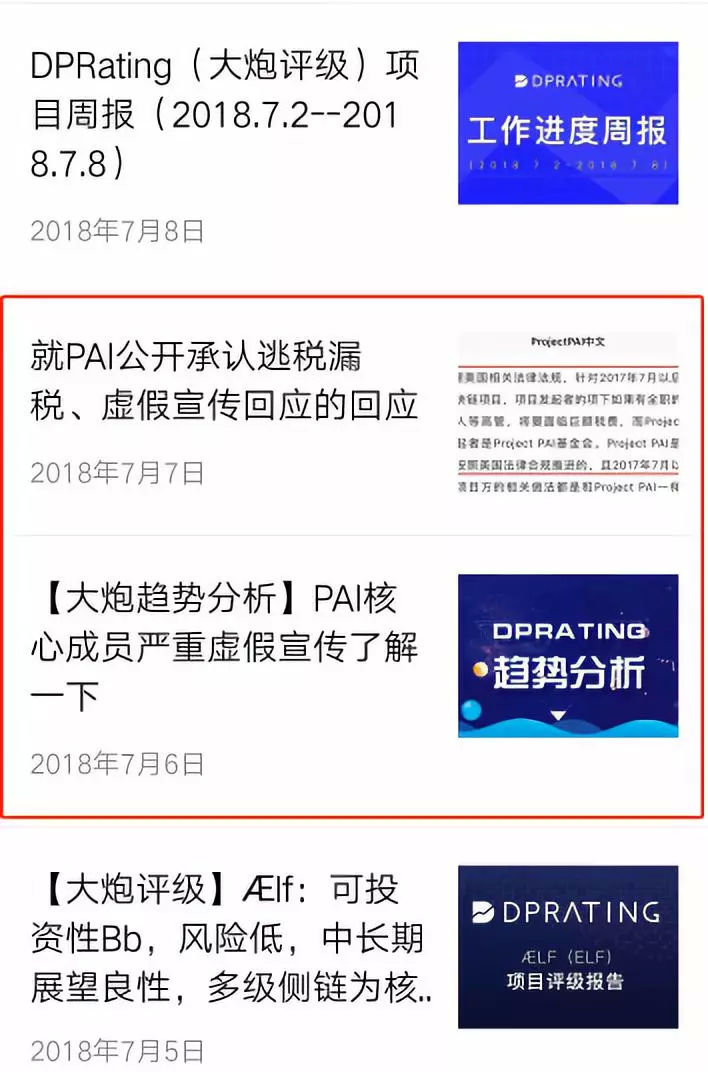Open the 大炮趋势分析 PAI false publicity article
Viewport: 708px width, 1072px height.
tap(225, 647)
